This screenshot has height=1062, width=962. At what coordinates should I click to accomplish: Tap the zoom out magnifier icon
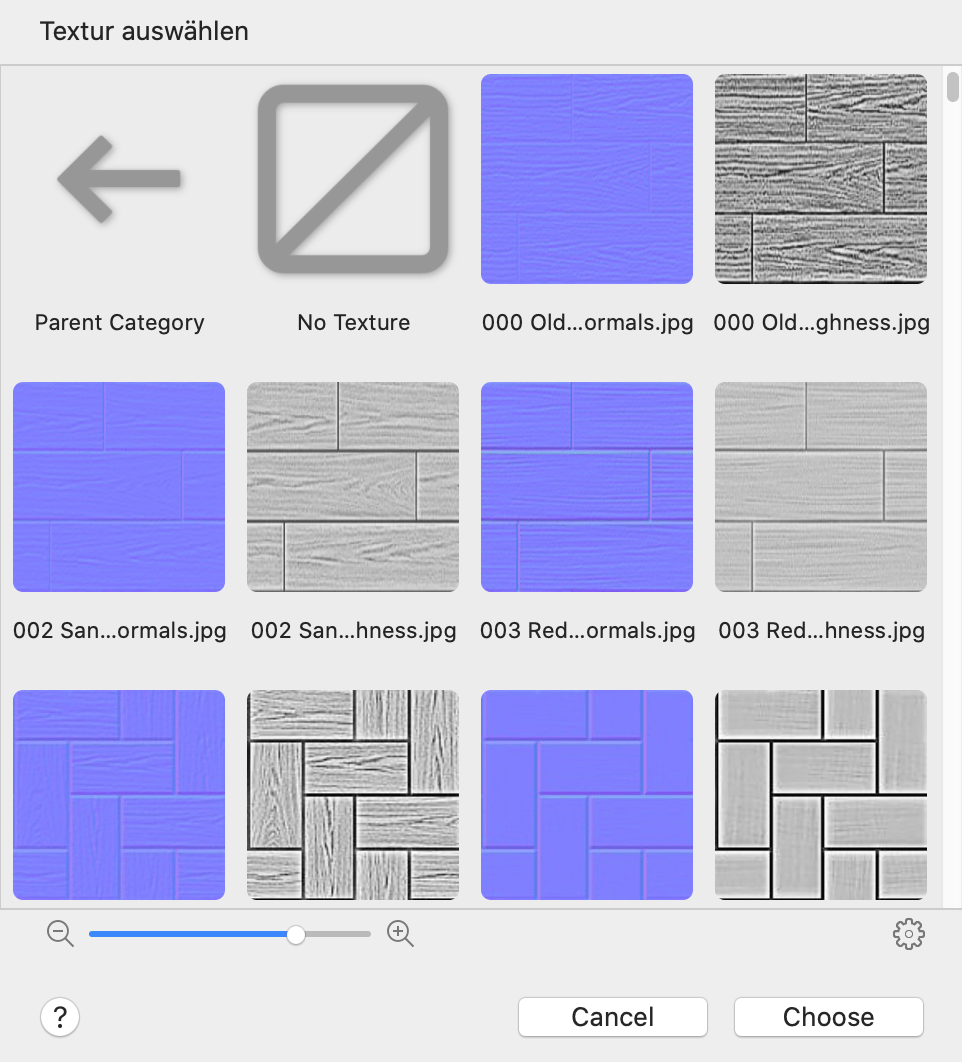(x=61, y=934)
